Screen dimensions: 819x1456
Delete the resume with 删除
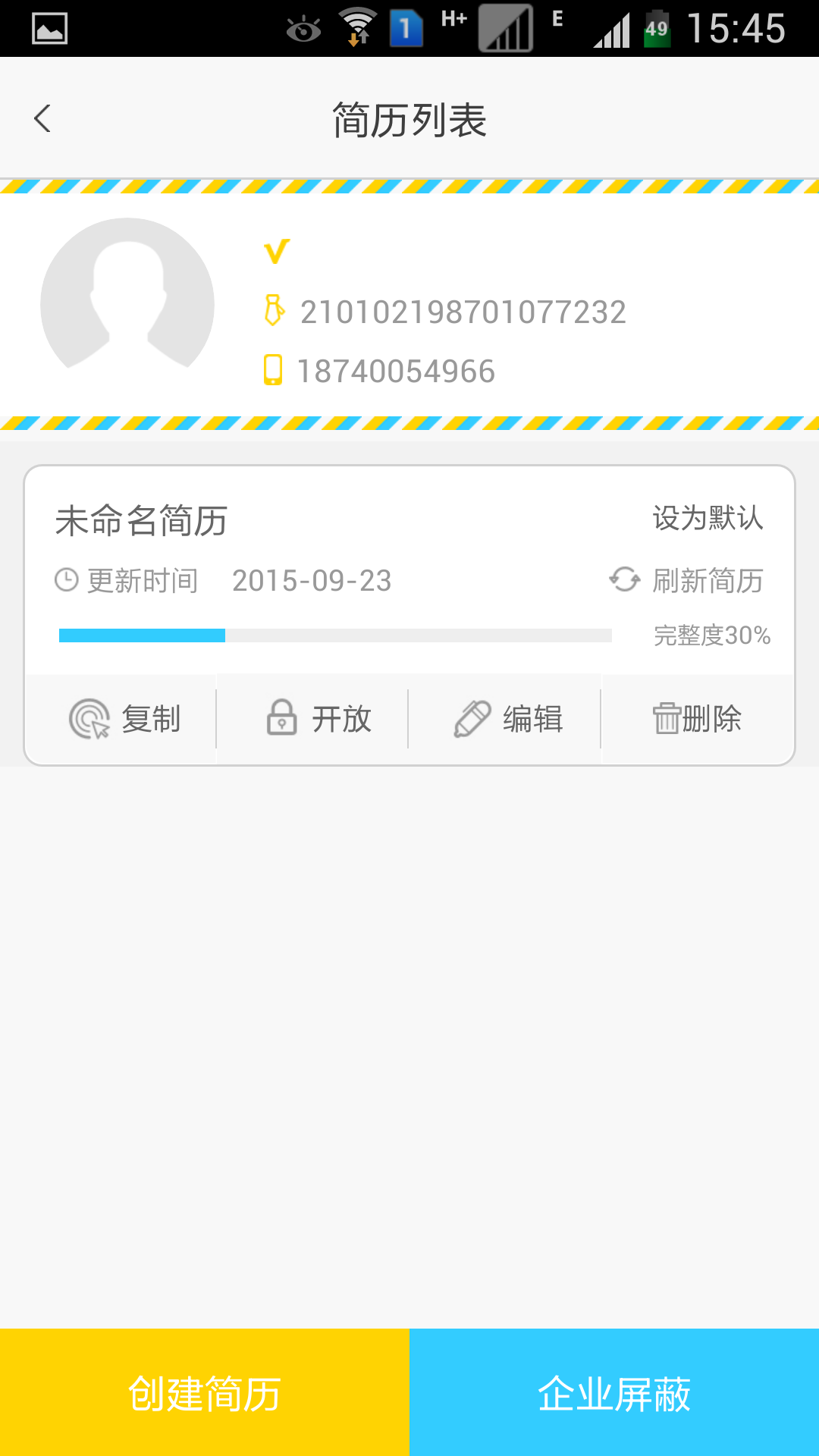pos(698,719)
